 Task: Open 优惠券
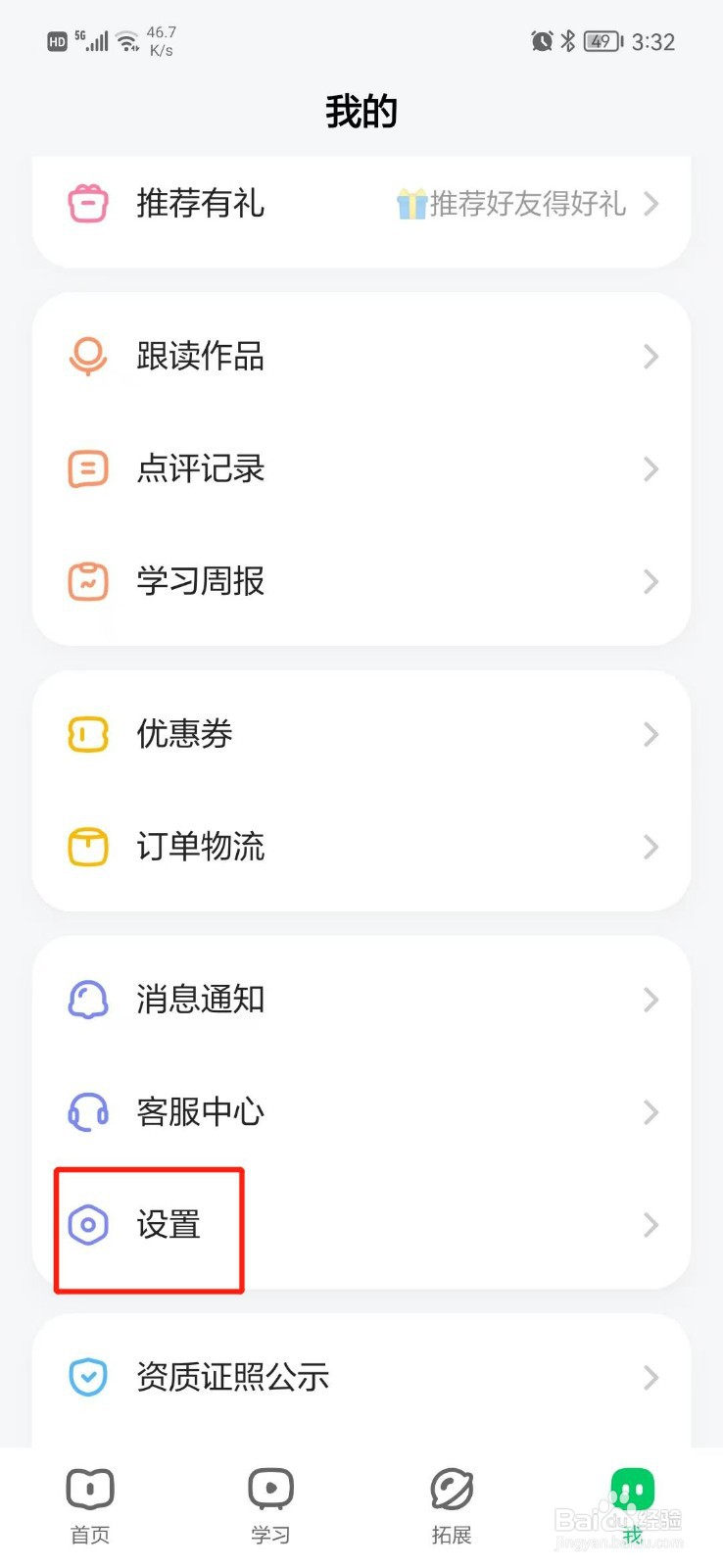click(361, 734)
